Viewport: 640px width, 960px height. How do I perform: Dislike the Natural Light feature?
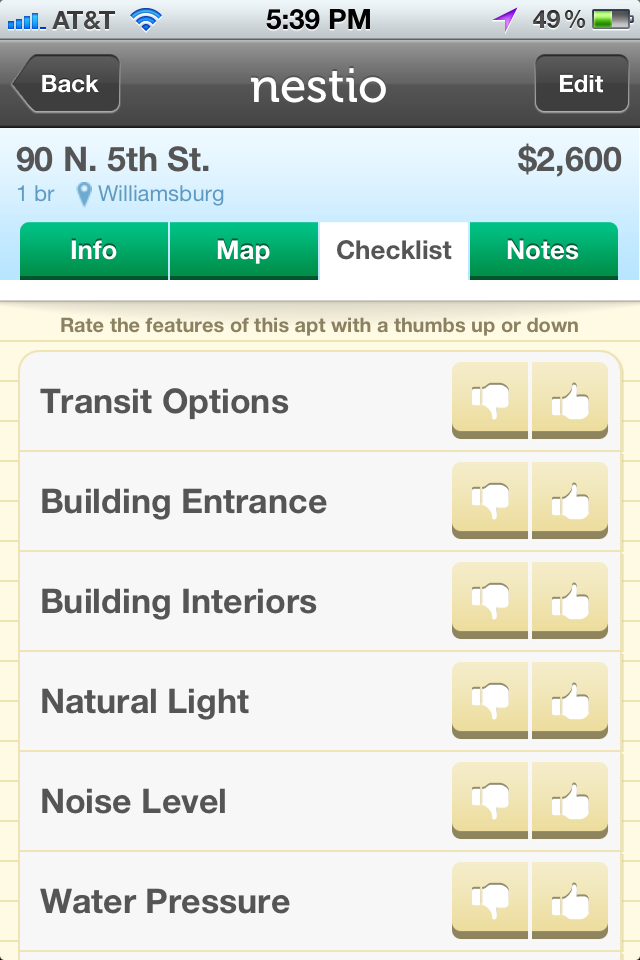pos(490,700)
